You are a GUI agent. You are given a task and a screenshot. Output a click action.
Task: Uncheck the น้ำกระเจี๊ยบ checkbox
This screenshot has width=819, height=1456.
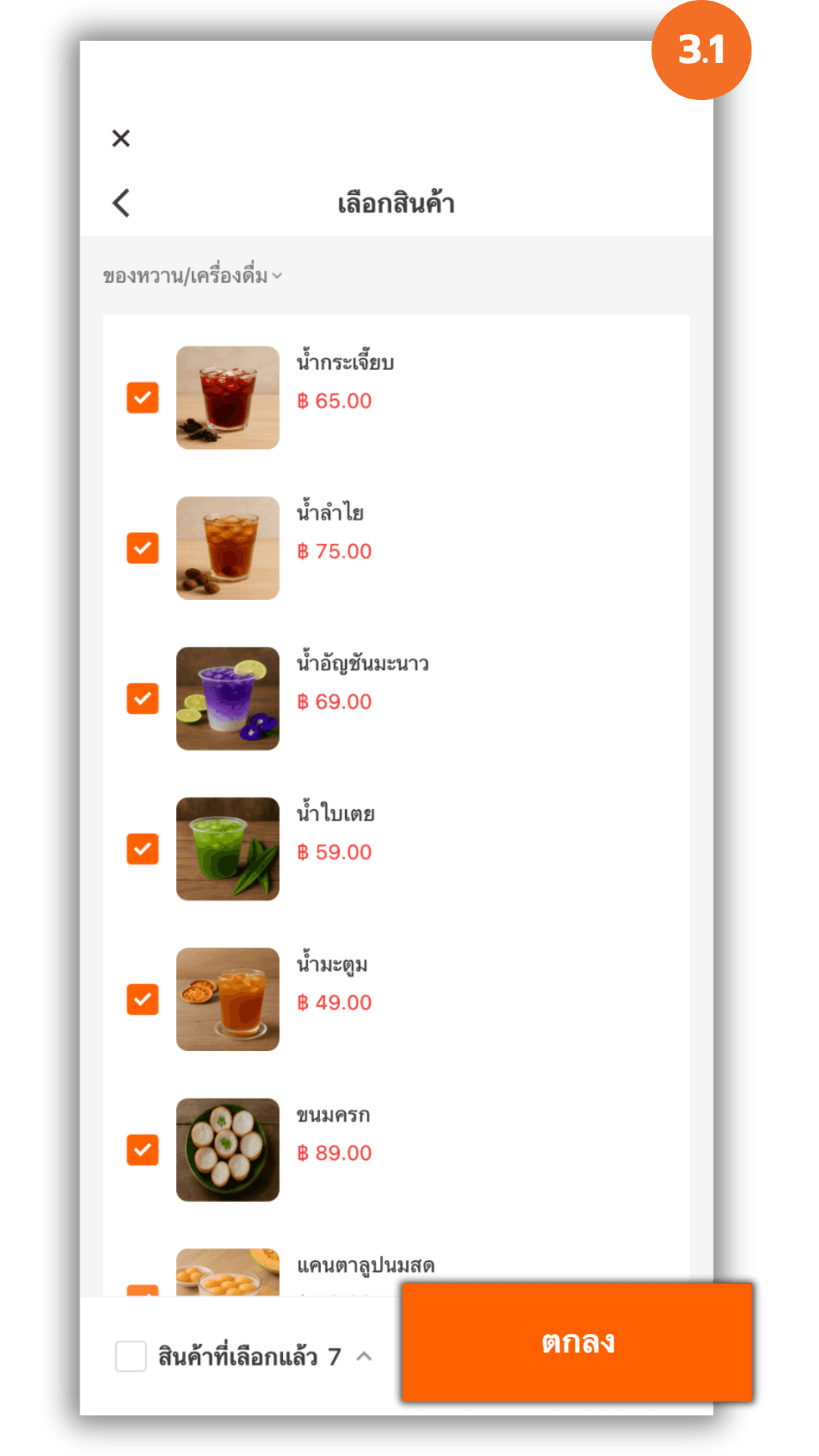(143, 397)
